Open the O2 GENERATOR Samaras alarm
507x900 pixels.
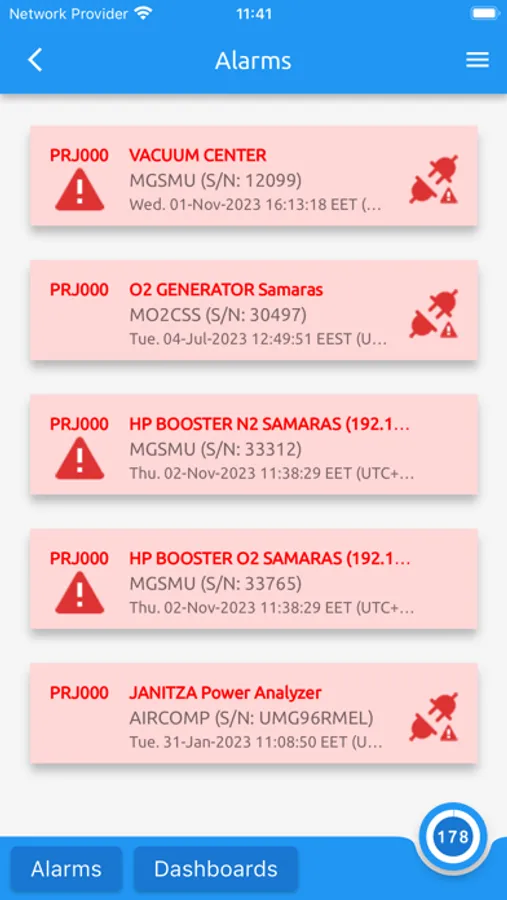click(x=254, y=310)
